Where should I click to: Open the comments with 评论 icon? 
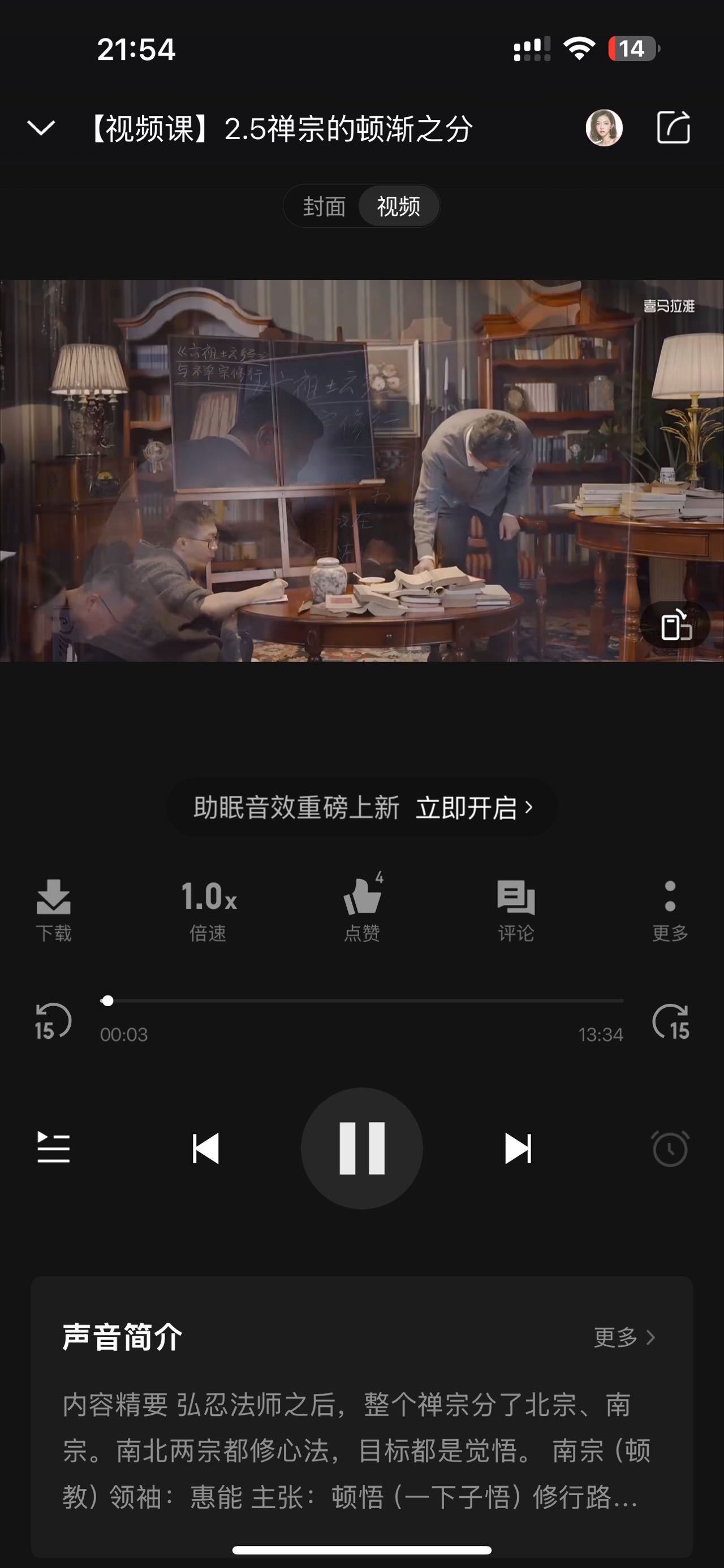pyautogui.click(x=515, y=910)
